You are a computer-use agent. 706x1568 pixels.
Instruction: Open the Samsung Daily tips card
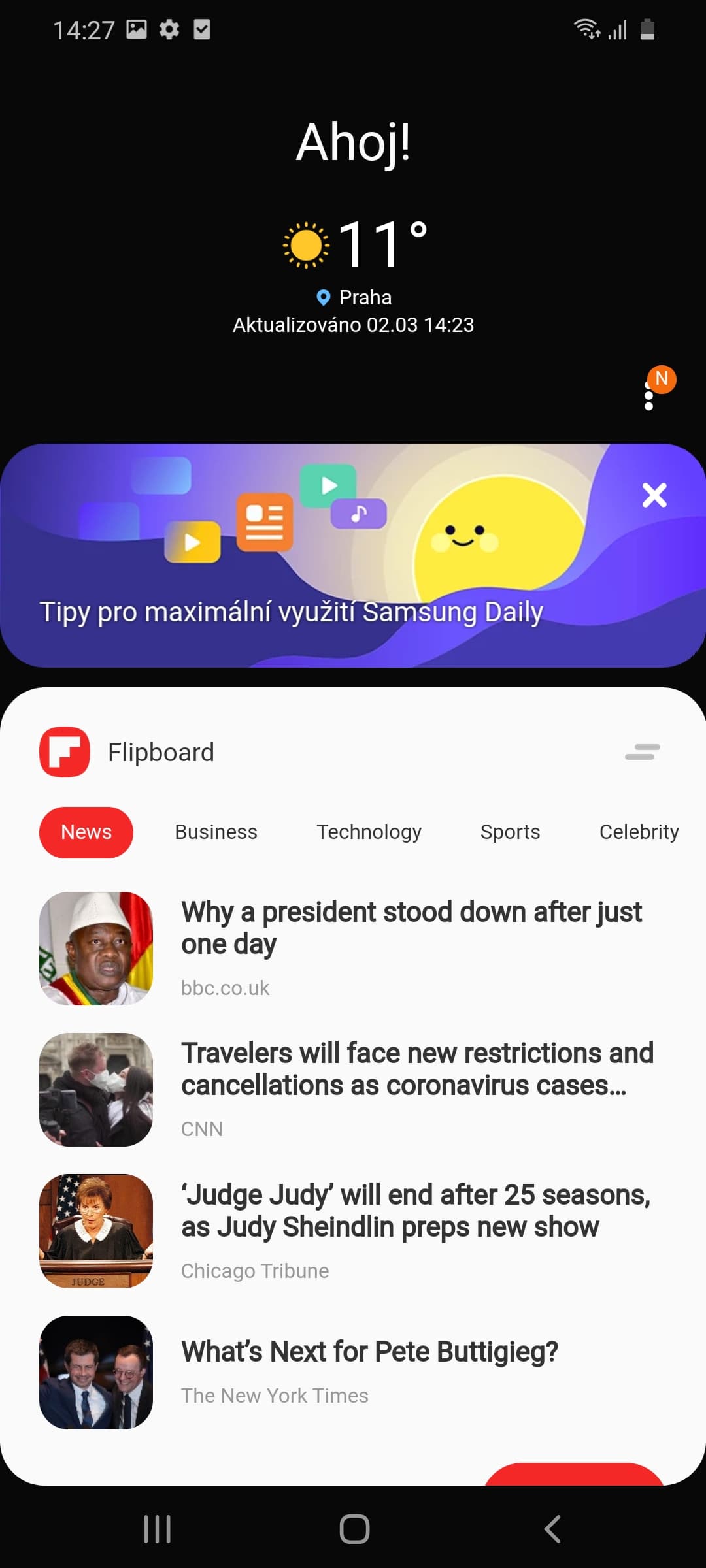tap(353, 555)
